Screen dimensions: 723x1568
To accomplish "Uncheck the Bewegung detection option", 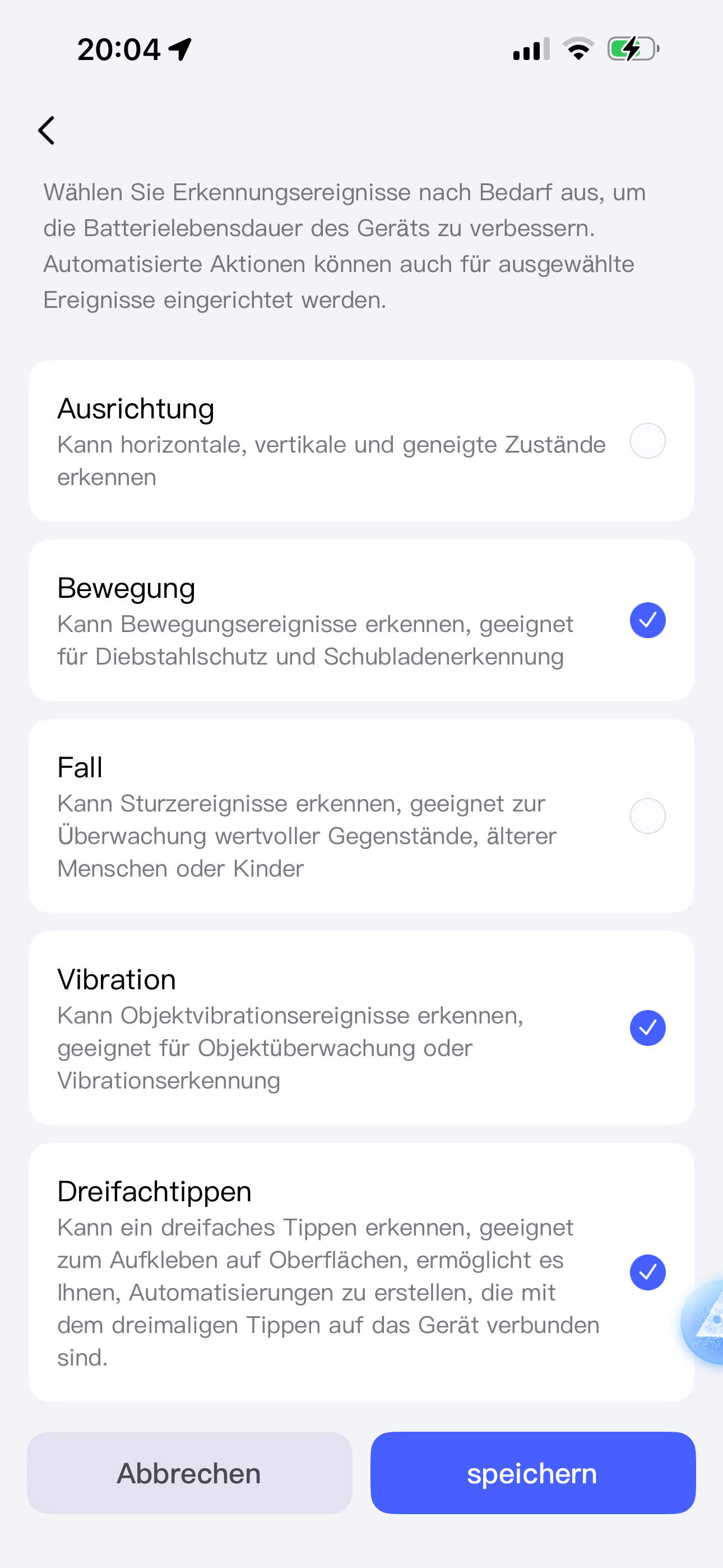I will pos(647,620).
